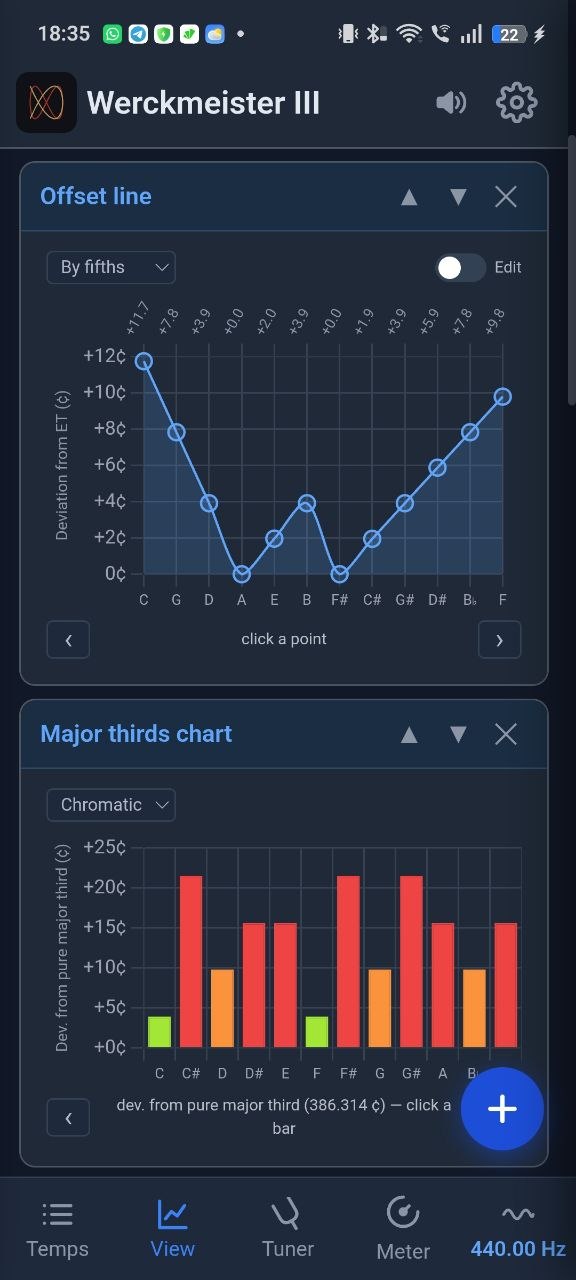Open the Chromatic dropdown
576x1280 pixels.
(x=111, y=805)
